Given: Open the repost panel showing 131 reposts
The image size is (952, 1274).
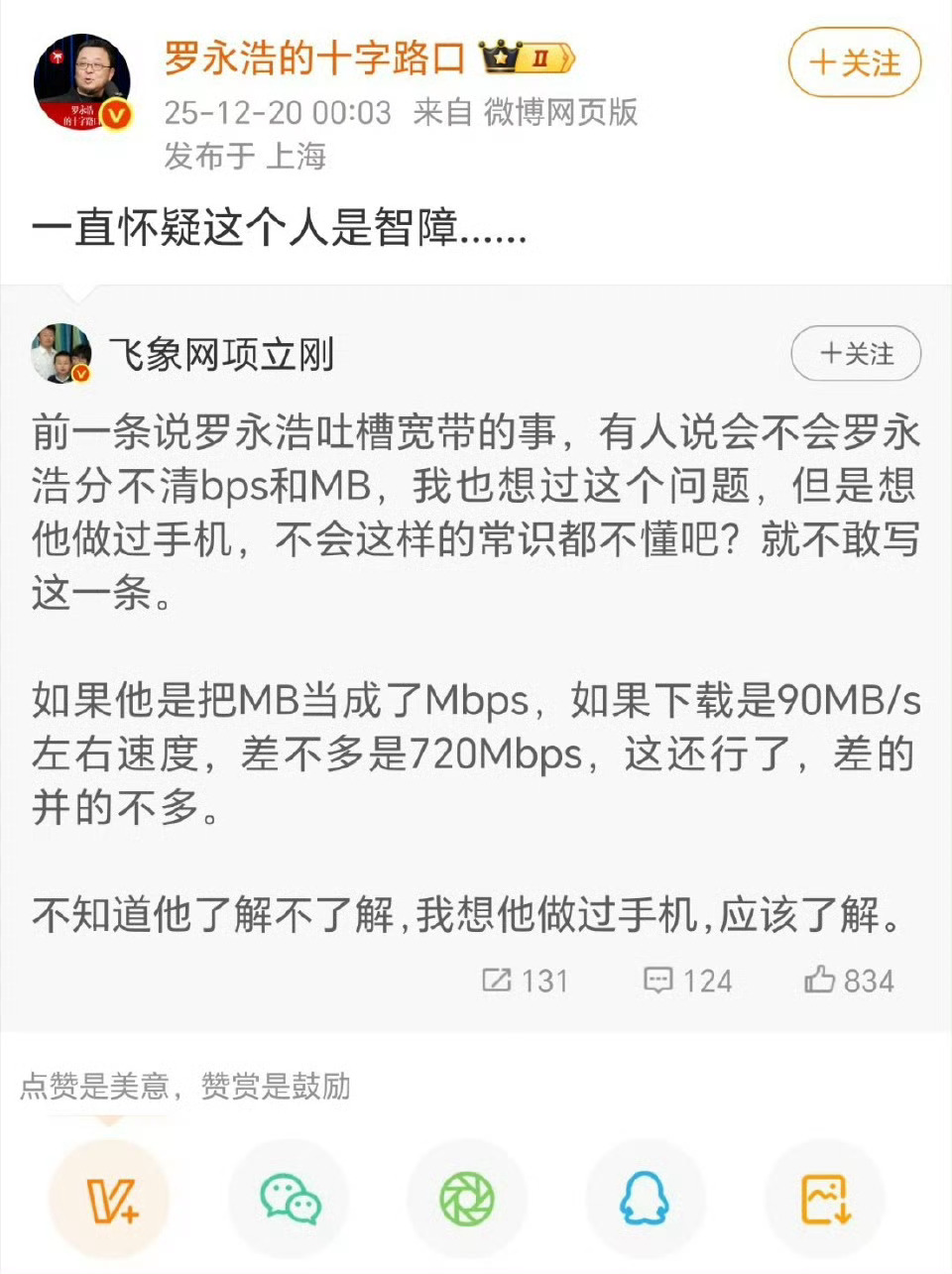Looking at the screenshot, I should coord(525,981).
